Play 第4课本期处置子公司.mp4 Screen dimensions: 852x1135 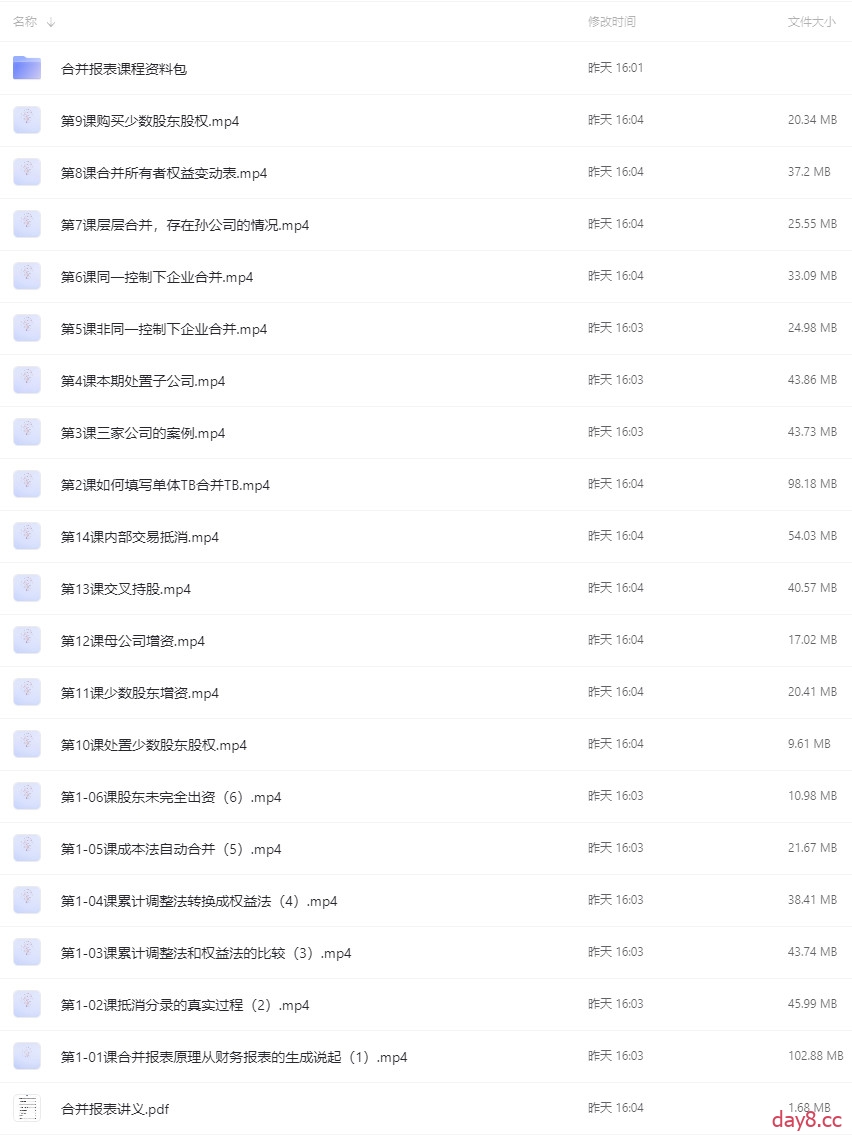[142, 381]
